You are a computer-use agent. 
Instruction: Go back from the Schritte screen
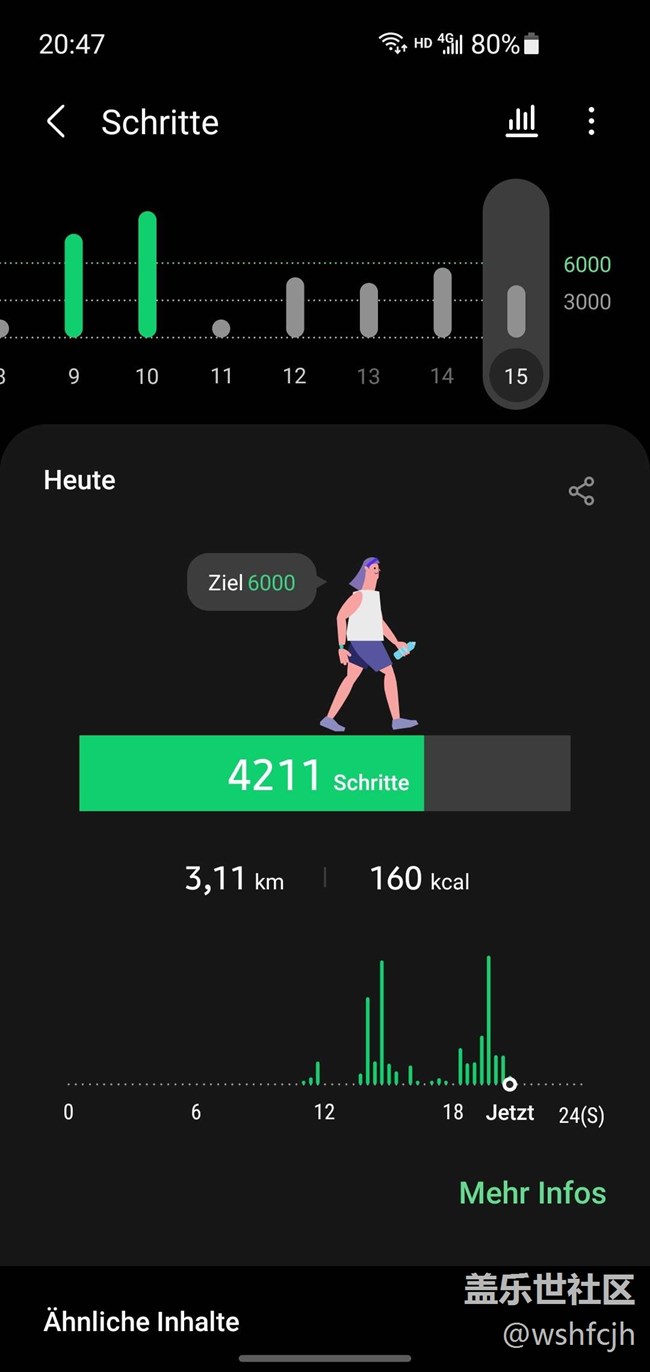56,122
